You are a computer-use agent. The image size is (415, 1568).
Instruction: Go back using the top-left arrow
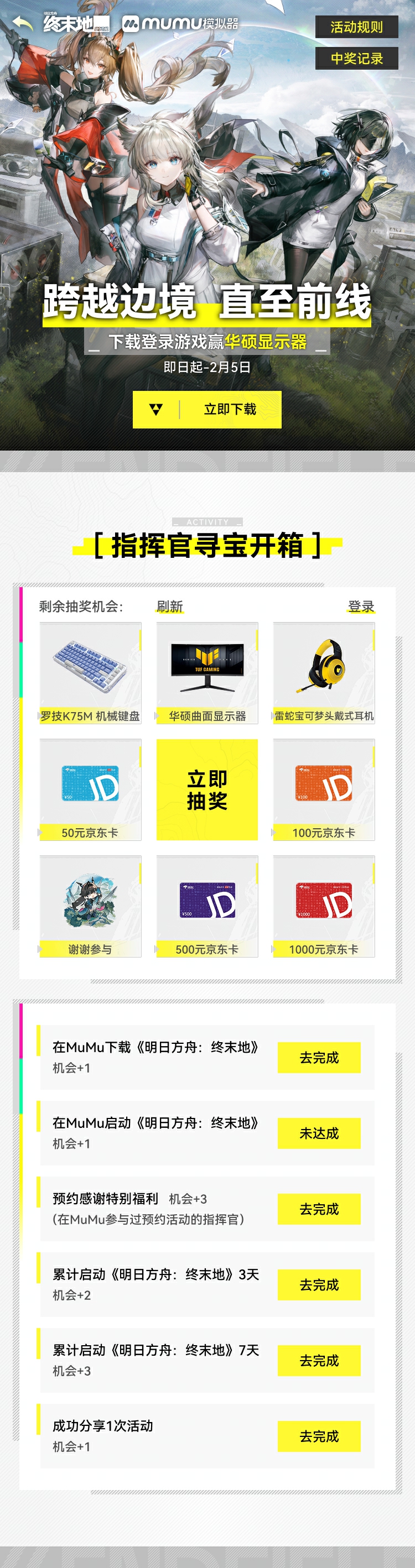tap(22, 24)
